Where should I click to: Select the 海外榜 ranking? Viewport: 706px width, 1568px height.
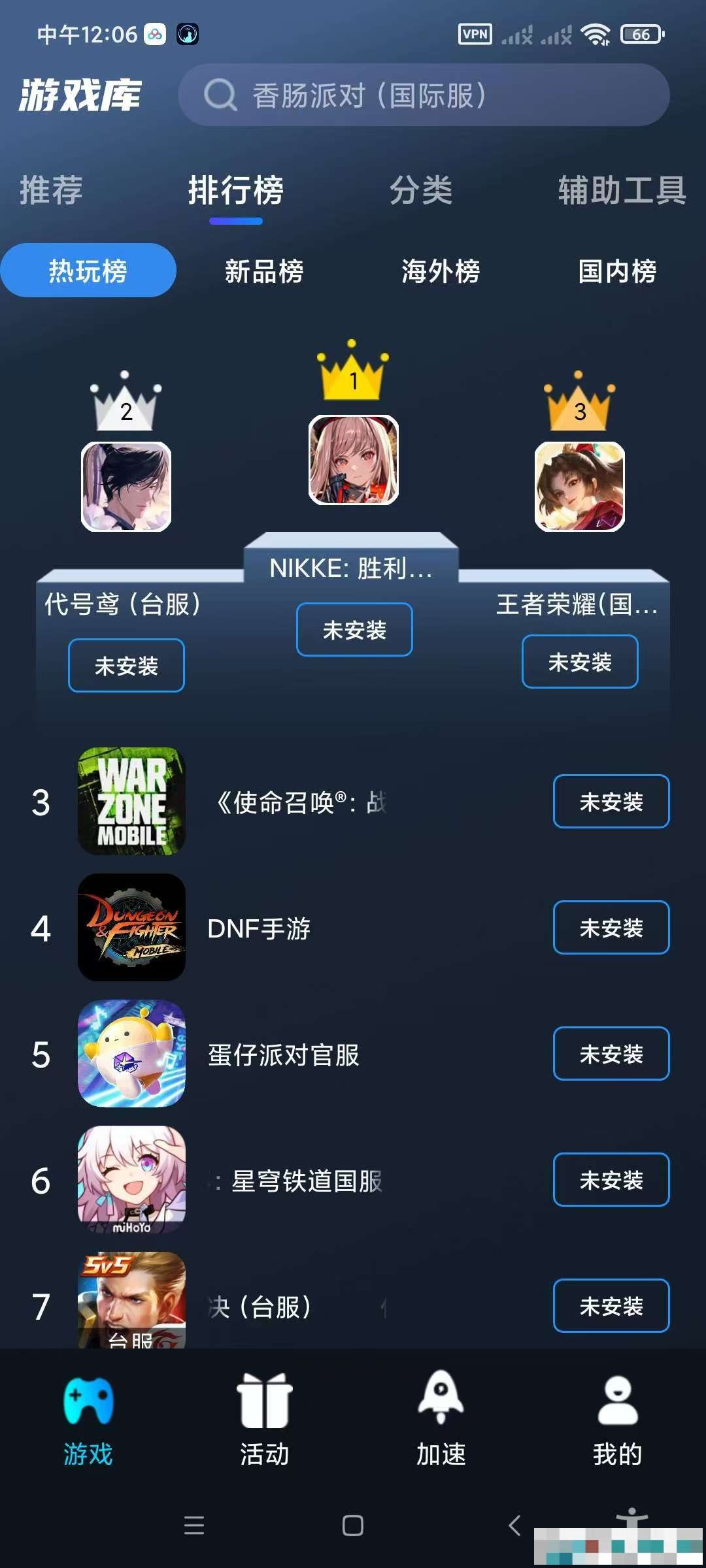point(441,270)
